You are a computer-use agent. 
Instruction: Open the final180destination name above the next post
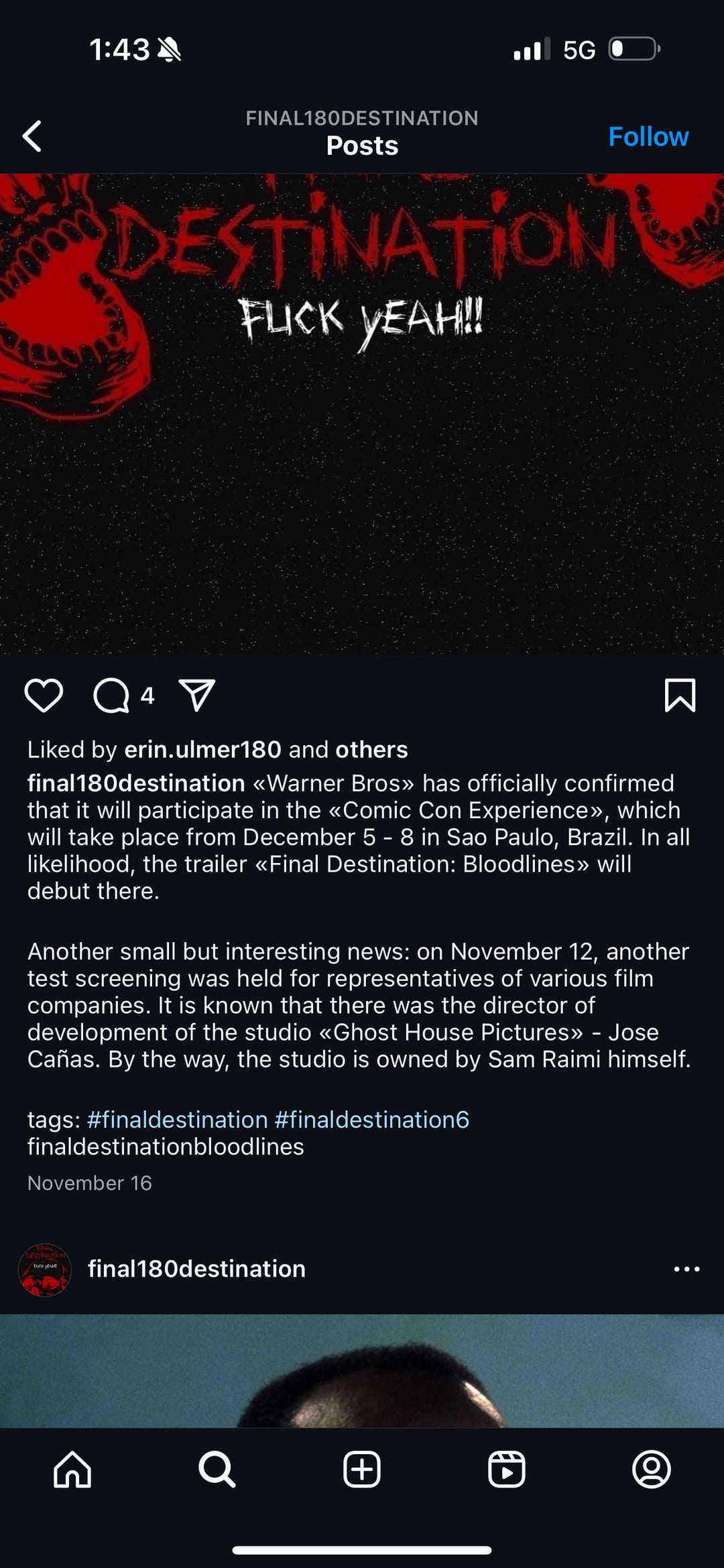pyautogui.click(x=196, y=1269)
